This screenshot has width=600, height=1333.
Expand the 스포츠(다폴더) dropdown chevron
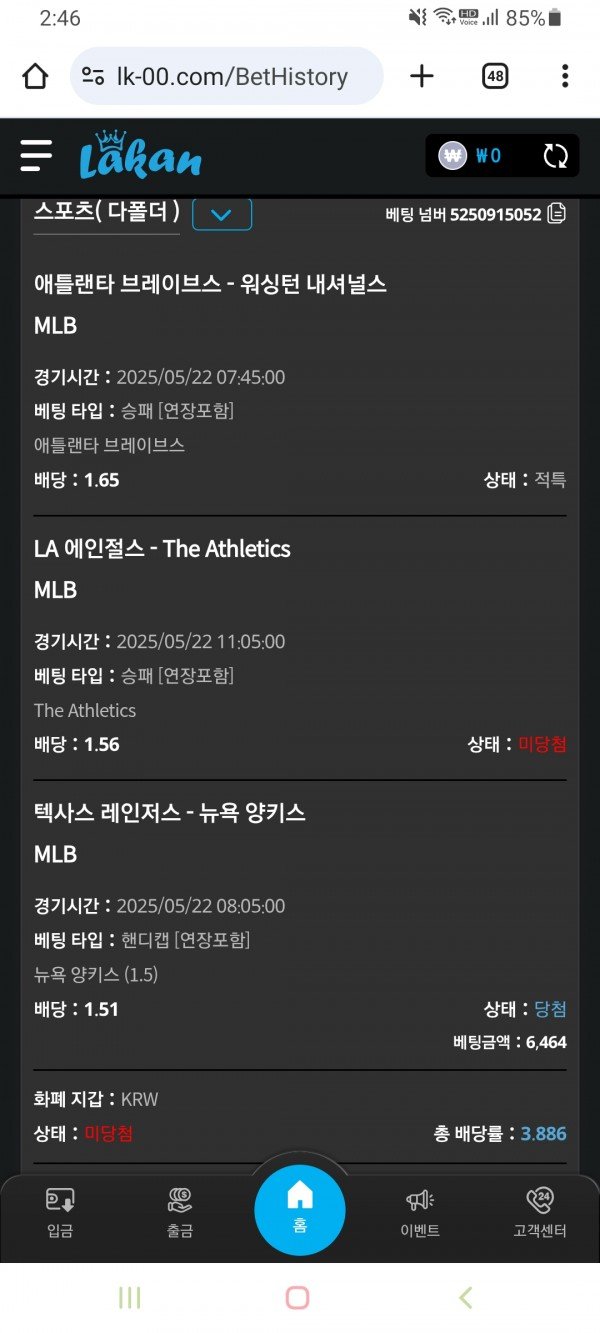222,214
